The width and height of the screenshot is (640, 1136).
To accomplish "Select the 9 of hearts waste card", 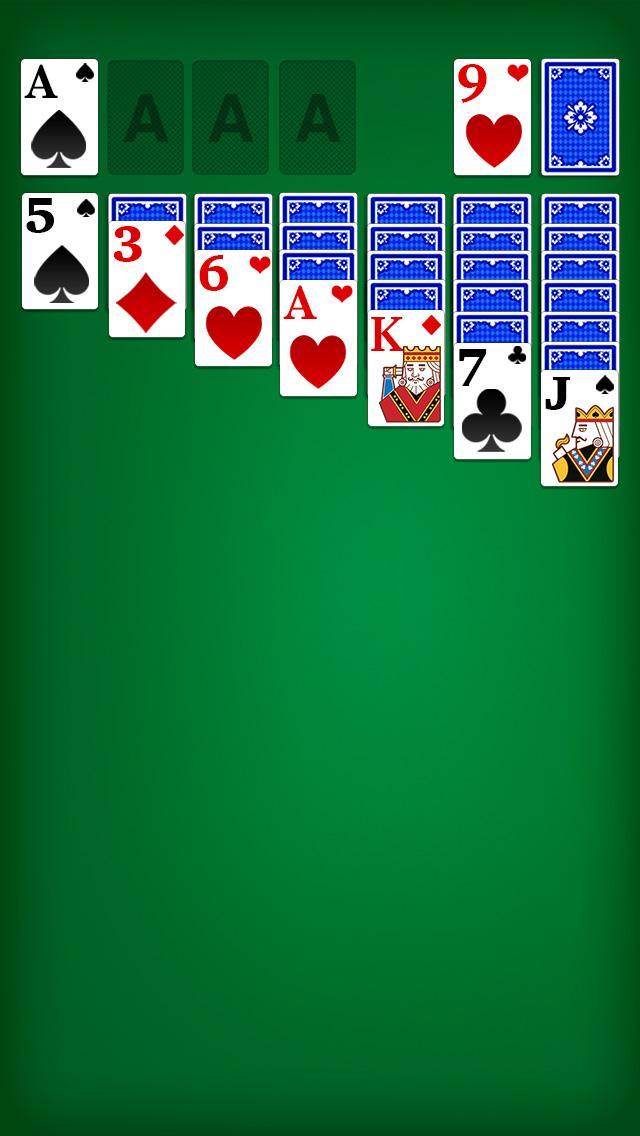I will tap(492, 117).
